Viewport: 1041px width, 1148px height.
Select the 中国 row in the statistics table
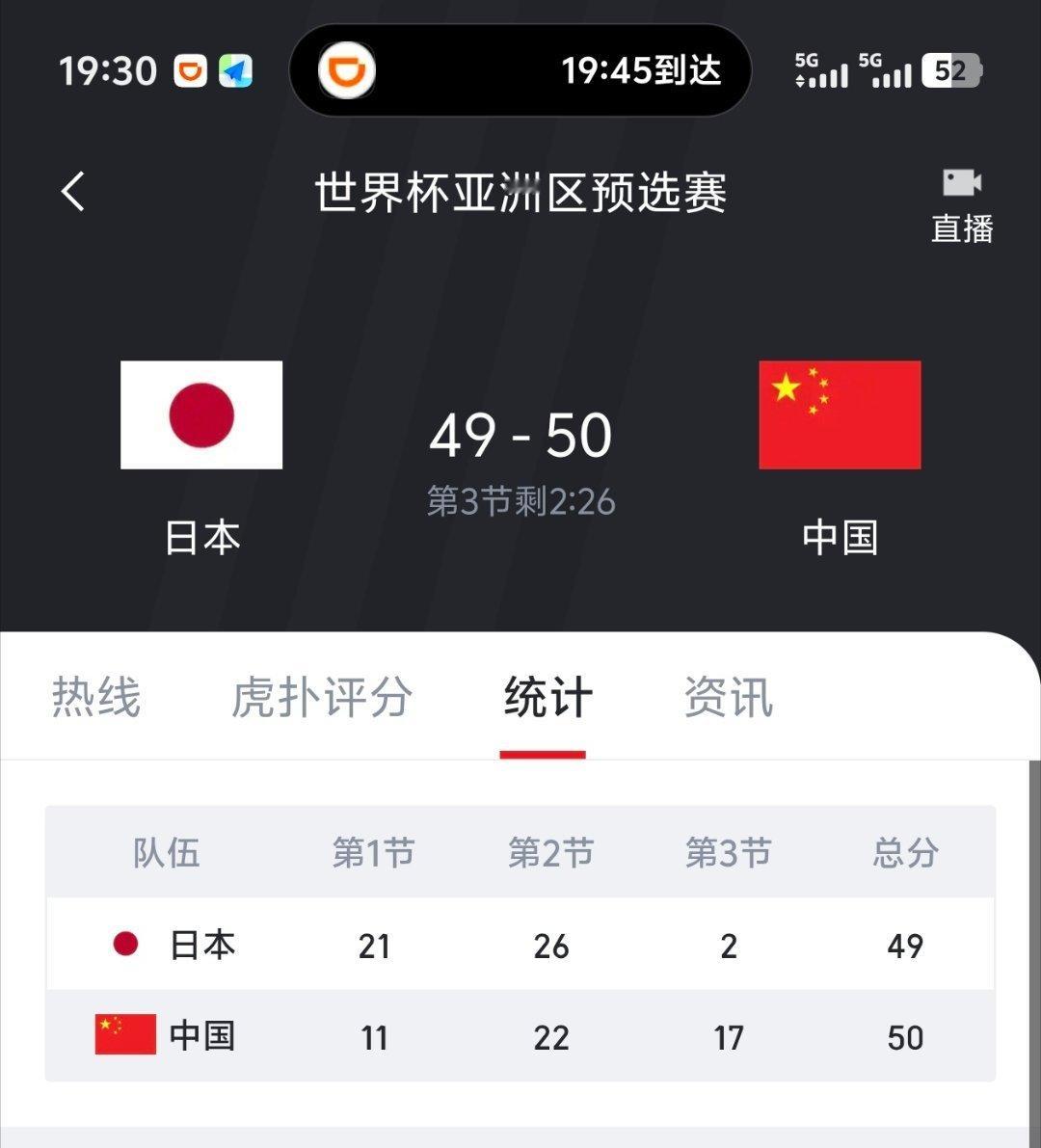pyautogui.click(x=520, y=1036)
